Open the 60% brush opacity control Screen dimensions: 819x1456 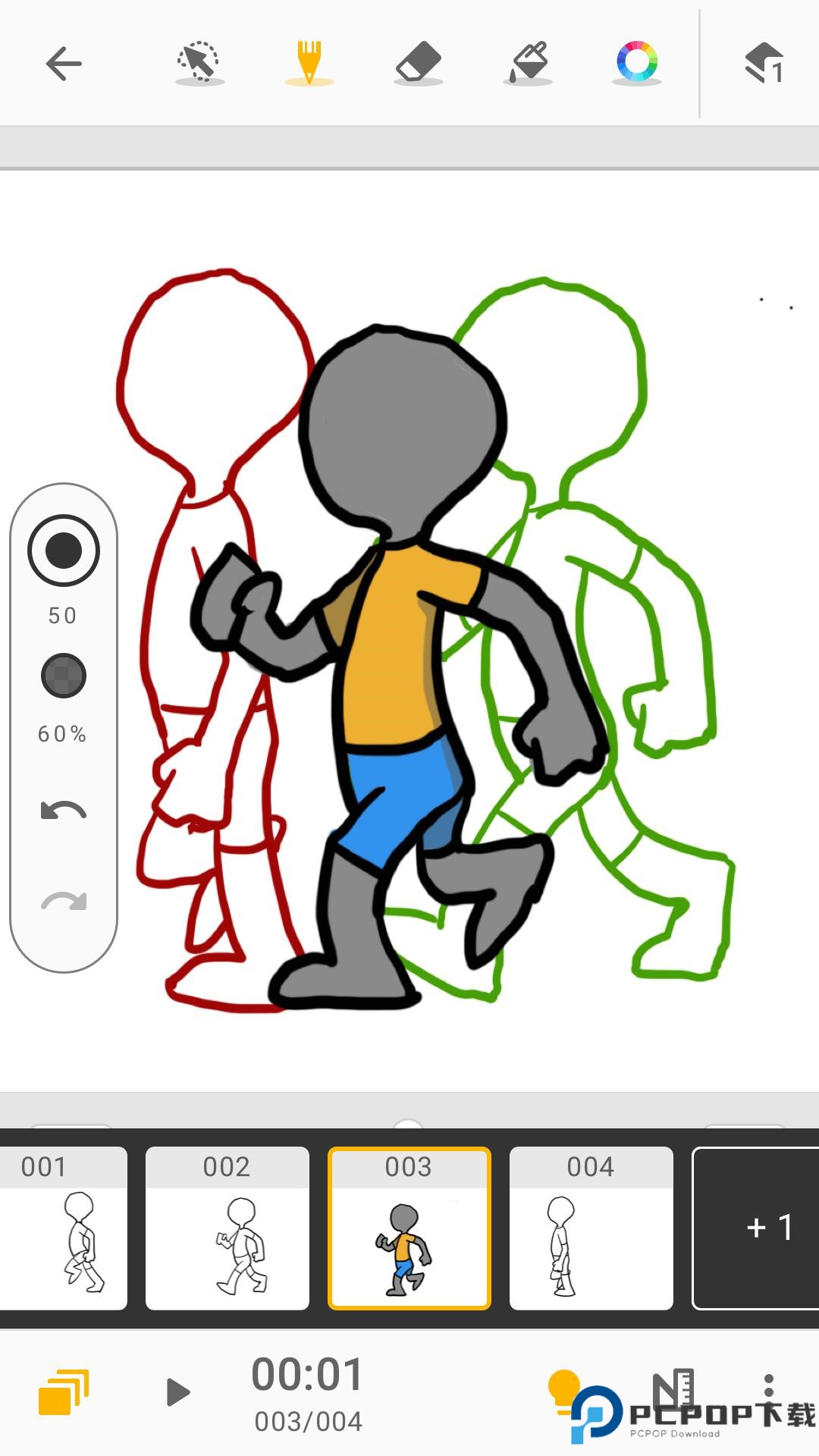pyautogui.click(x=64, y=673)
